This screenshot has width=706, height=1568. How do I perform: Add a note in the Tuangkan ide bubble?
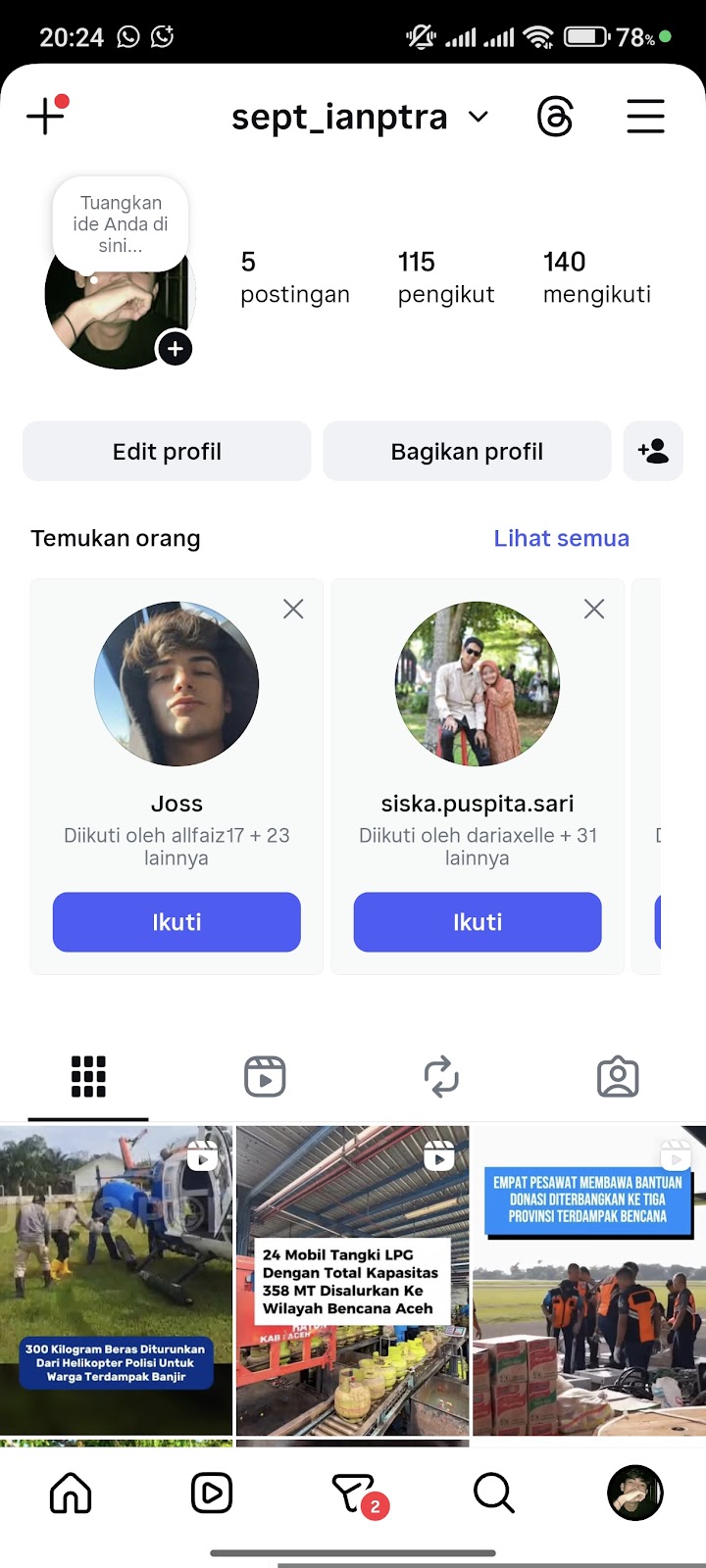pos(121,224)
